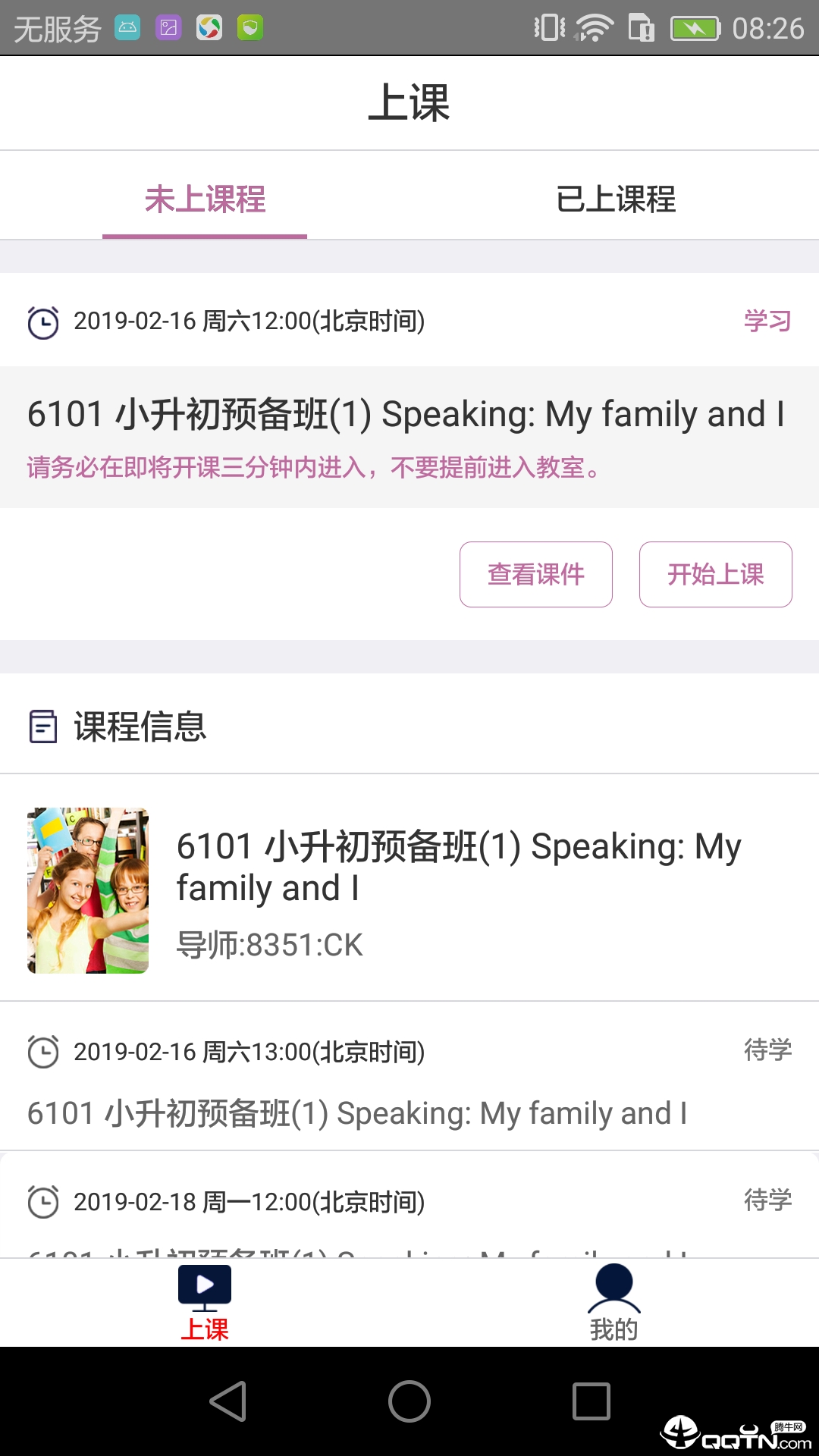The width and height of the screenshot is (819, 1456).
Task: Go to the 我的 profile tab
Action: (613, 1303)
